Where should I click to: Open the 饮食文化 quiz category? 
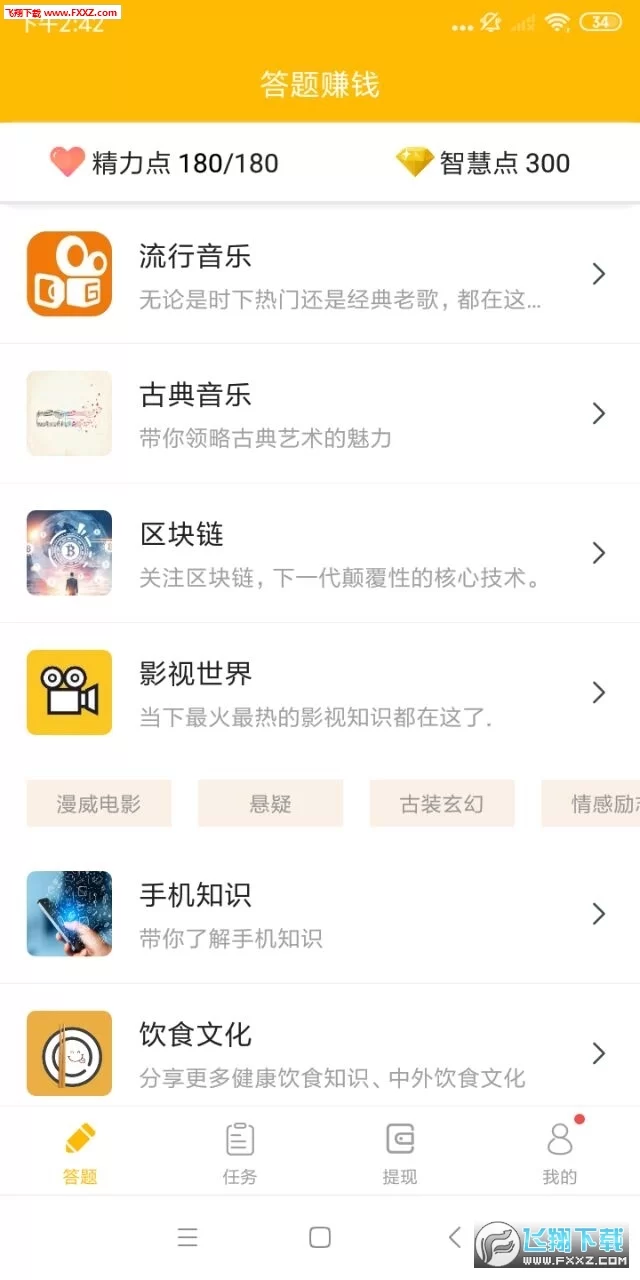320,1053
